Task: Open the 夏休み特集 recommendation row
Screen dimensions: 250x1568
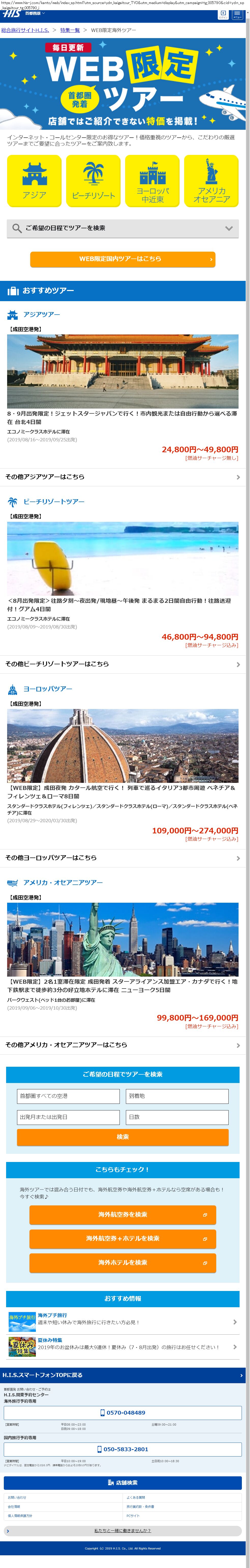Action: pyautogui.click(x=123, y=1346)
